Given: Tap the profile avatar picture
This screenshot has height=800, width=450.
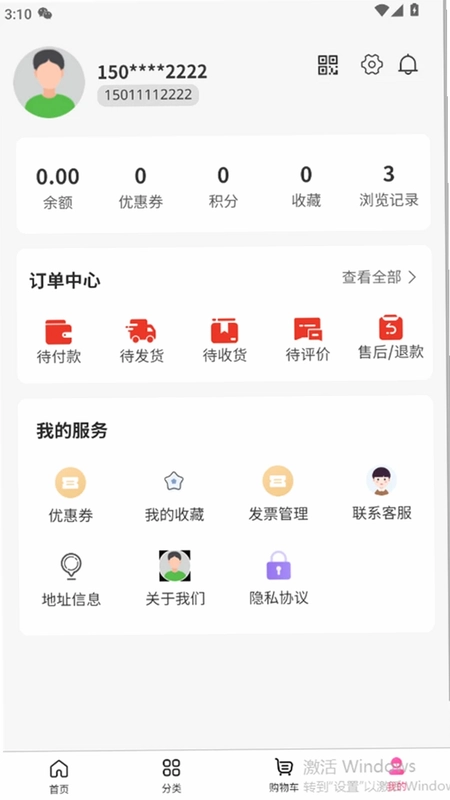Looking at the screenshot, I should pyautogui.click(x=49, y=83).
